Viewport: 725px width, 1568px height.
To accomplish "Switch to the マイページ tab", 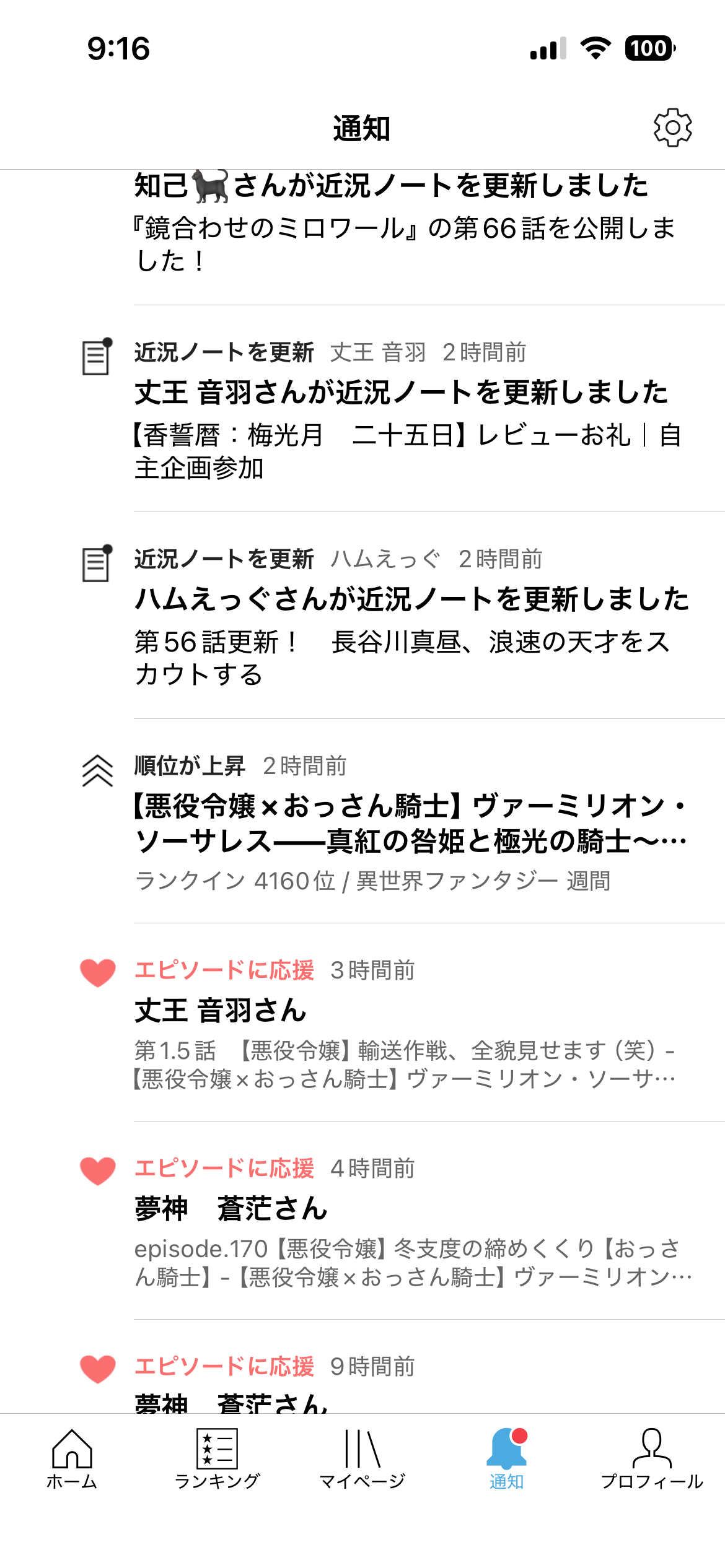I will [x=362, y=1458].
